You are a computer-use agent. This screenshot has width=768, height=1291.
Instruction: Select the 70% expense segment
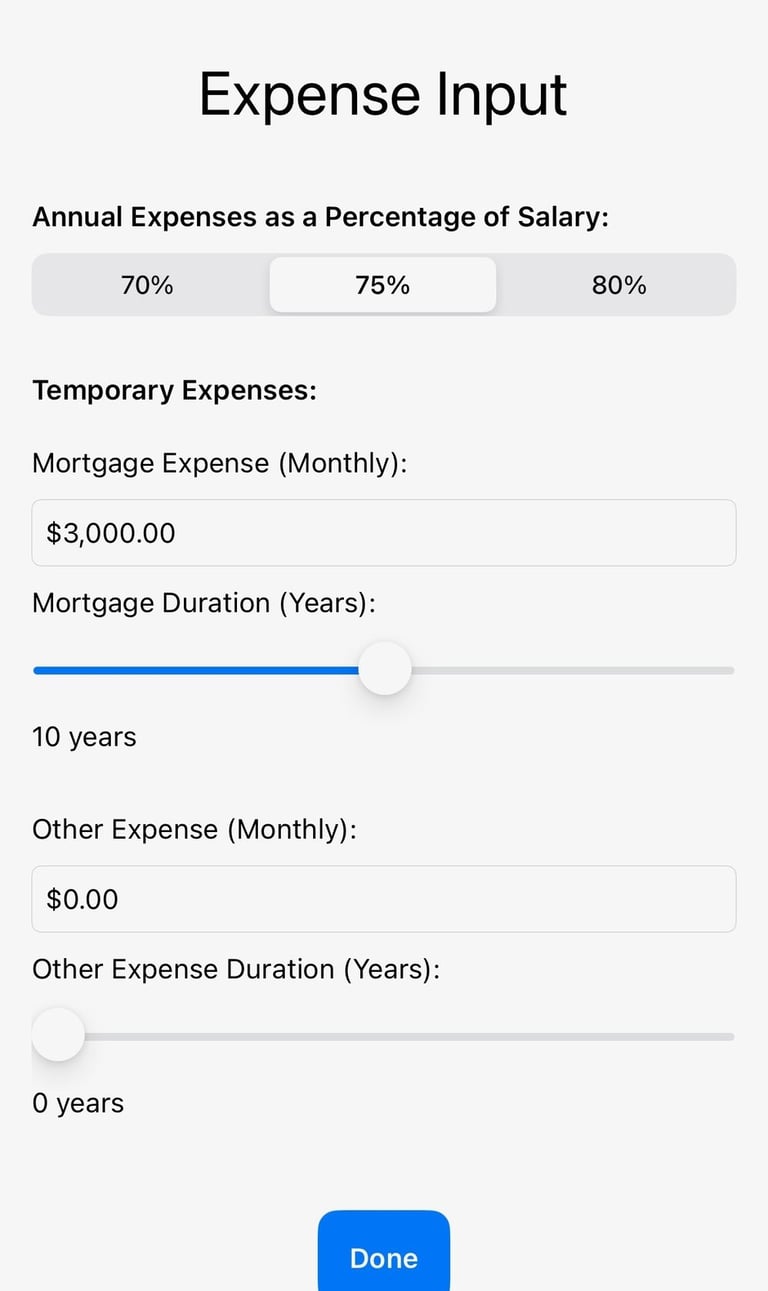[x=148, y=285]
